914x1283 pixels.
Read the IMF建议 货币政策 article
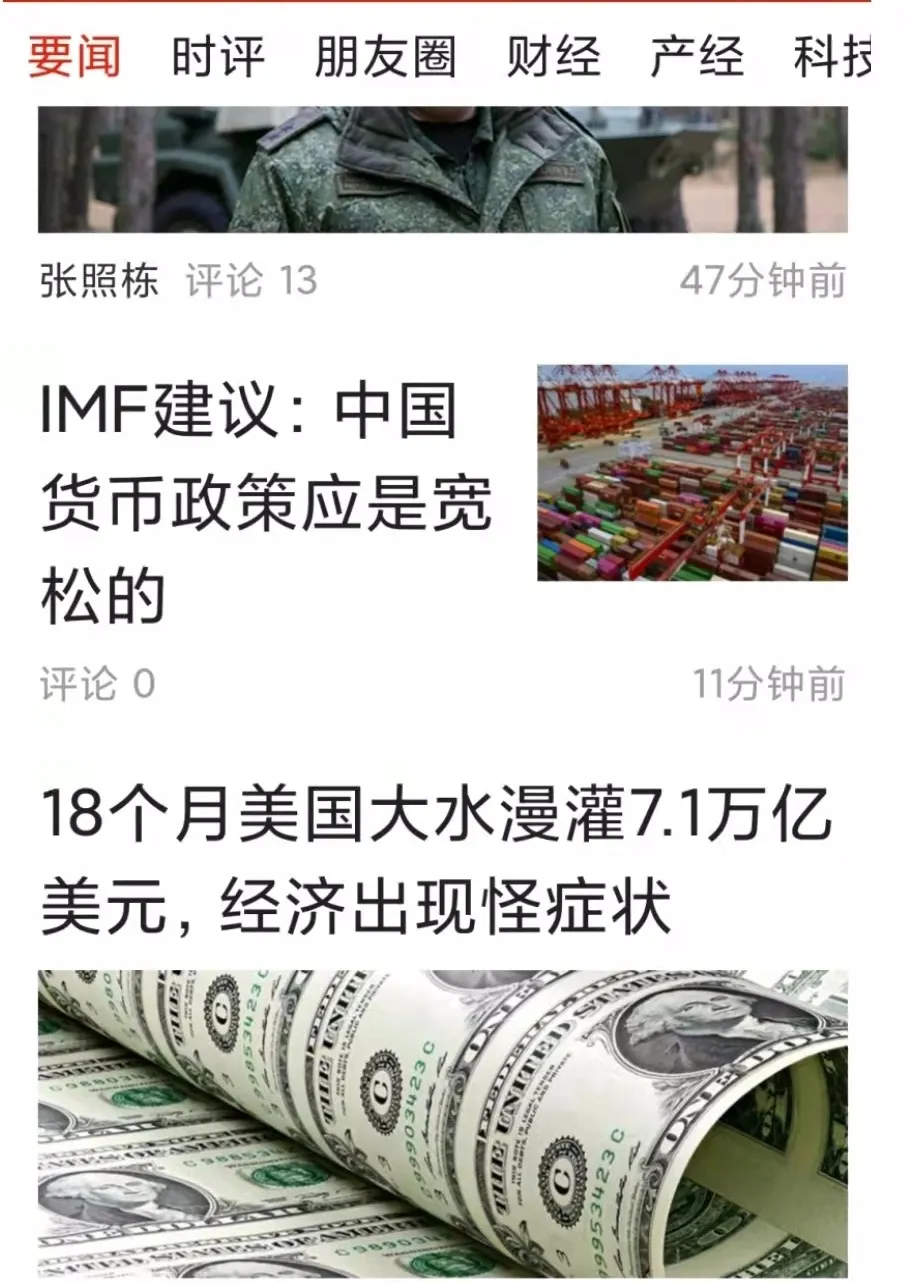coord(265,505)
